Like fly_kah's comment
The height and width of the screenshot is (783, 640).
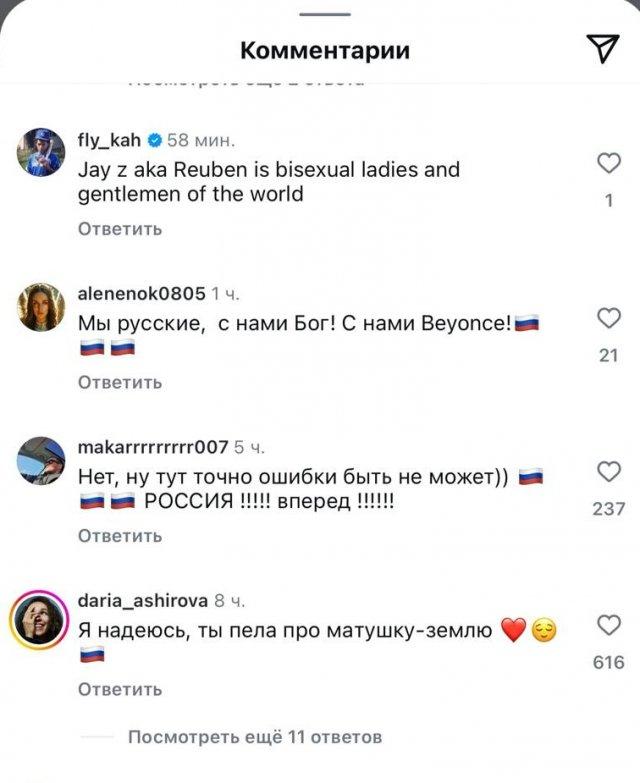608,164
